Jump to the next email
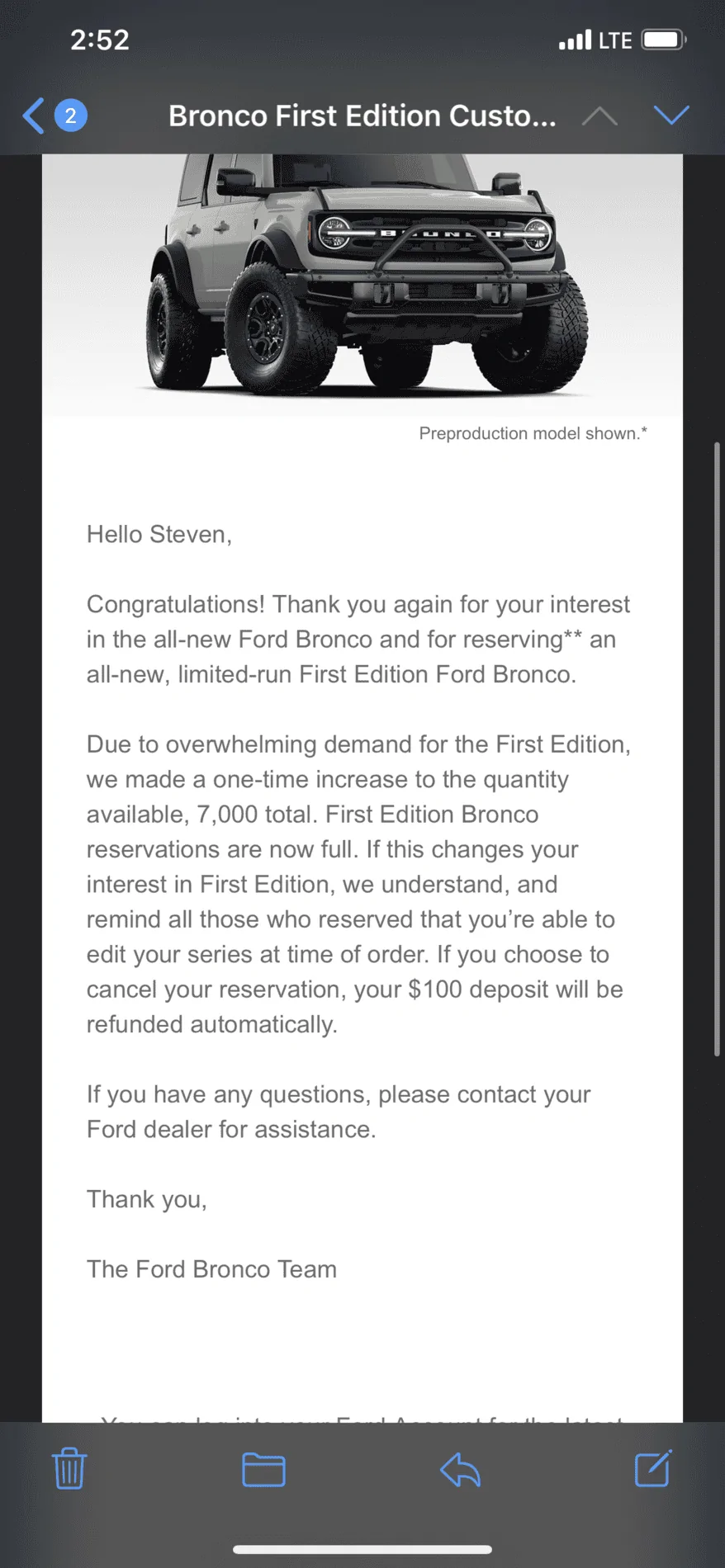Screen dimensions: 725x1568 coord(671,115)
